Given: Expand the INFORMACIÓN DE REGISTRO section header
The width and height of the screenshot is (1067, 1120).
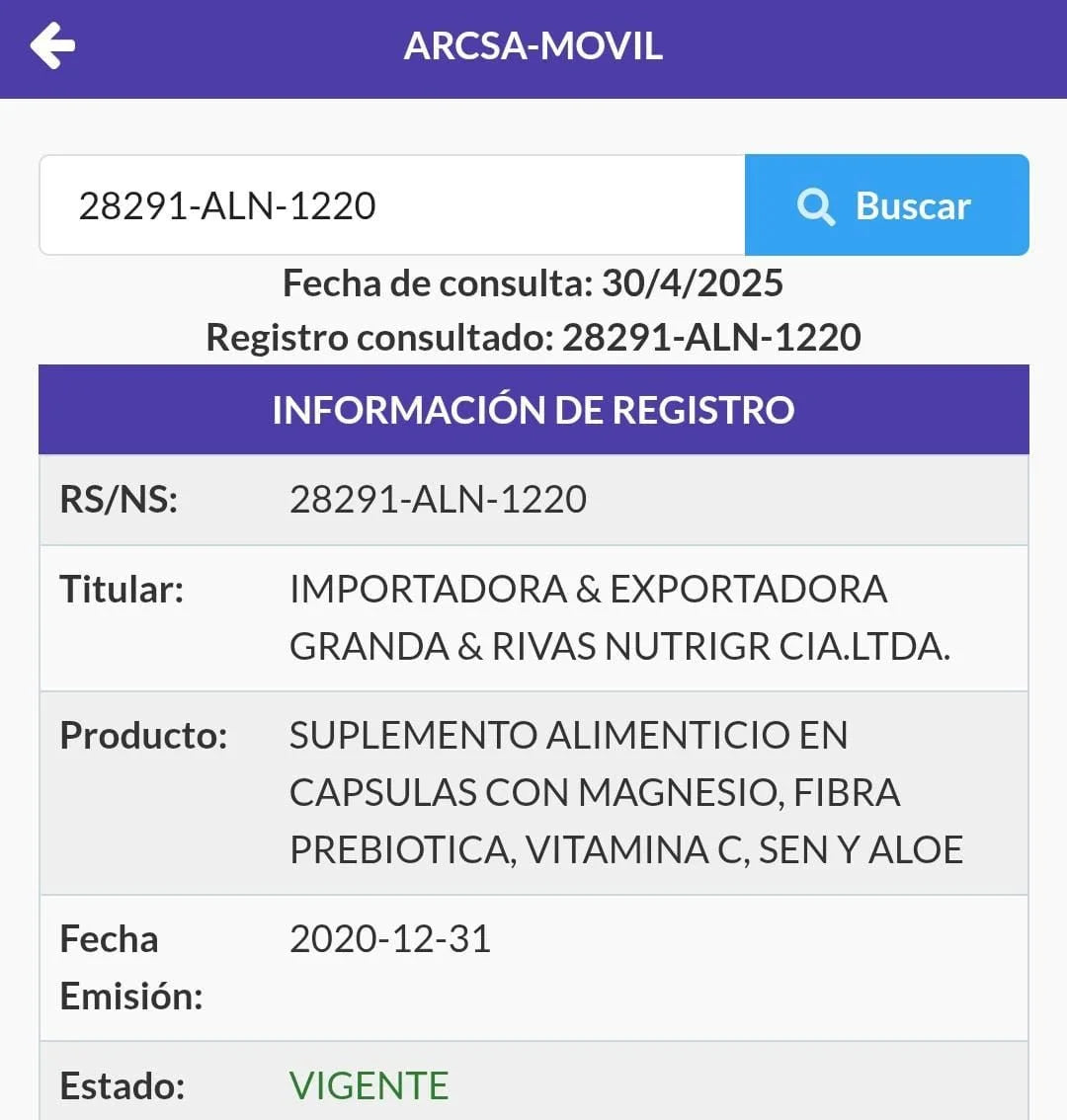Looking at the screenshot, I should pyautogui.click(x=533, y=409).
